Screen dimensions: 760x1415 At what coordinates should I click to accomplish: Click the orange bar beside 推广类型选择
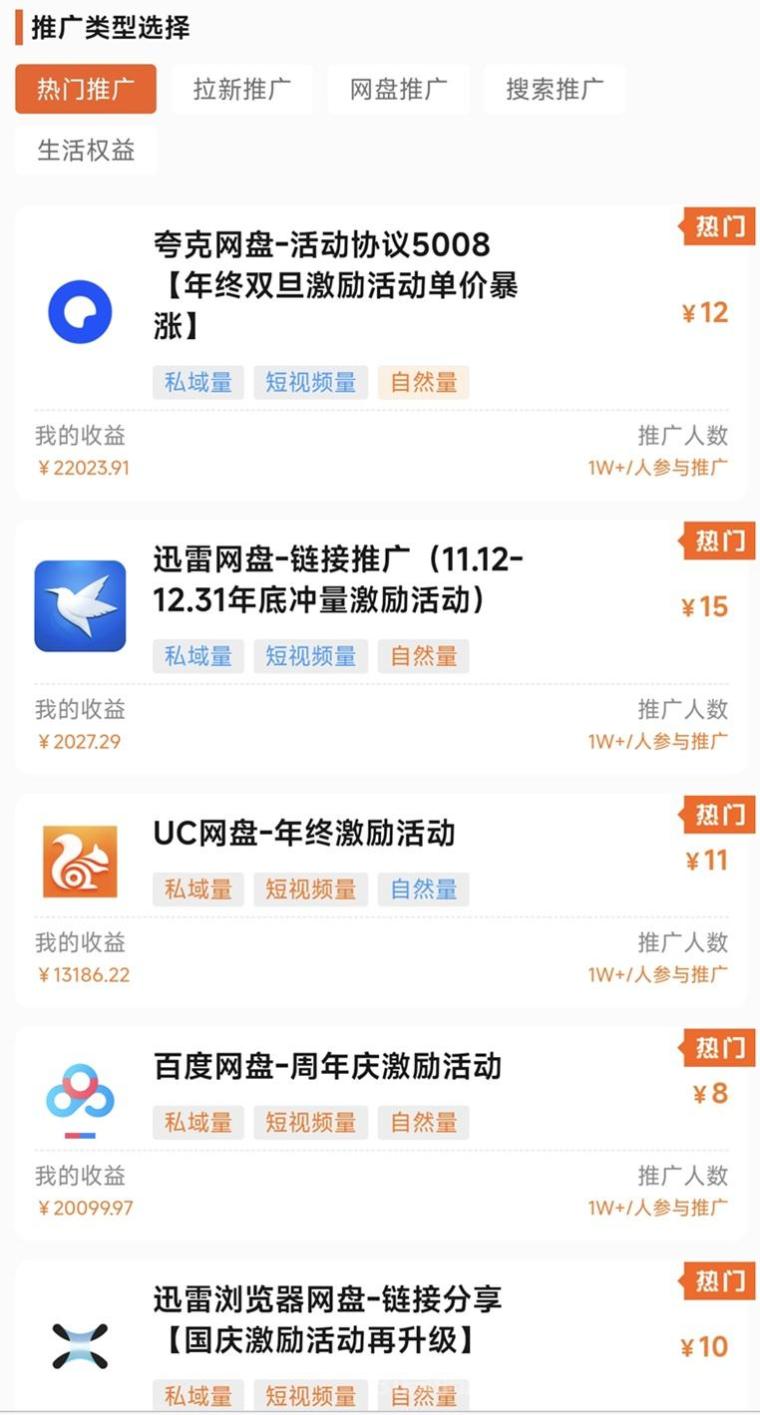point(16,30)
